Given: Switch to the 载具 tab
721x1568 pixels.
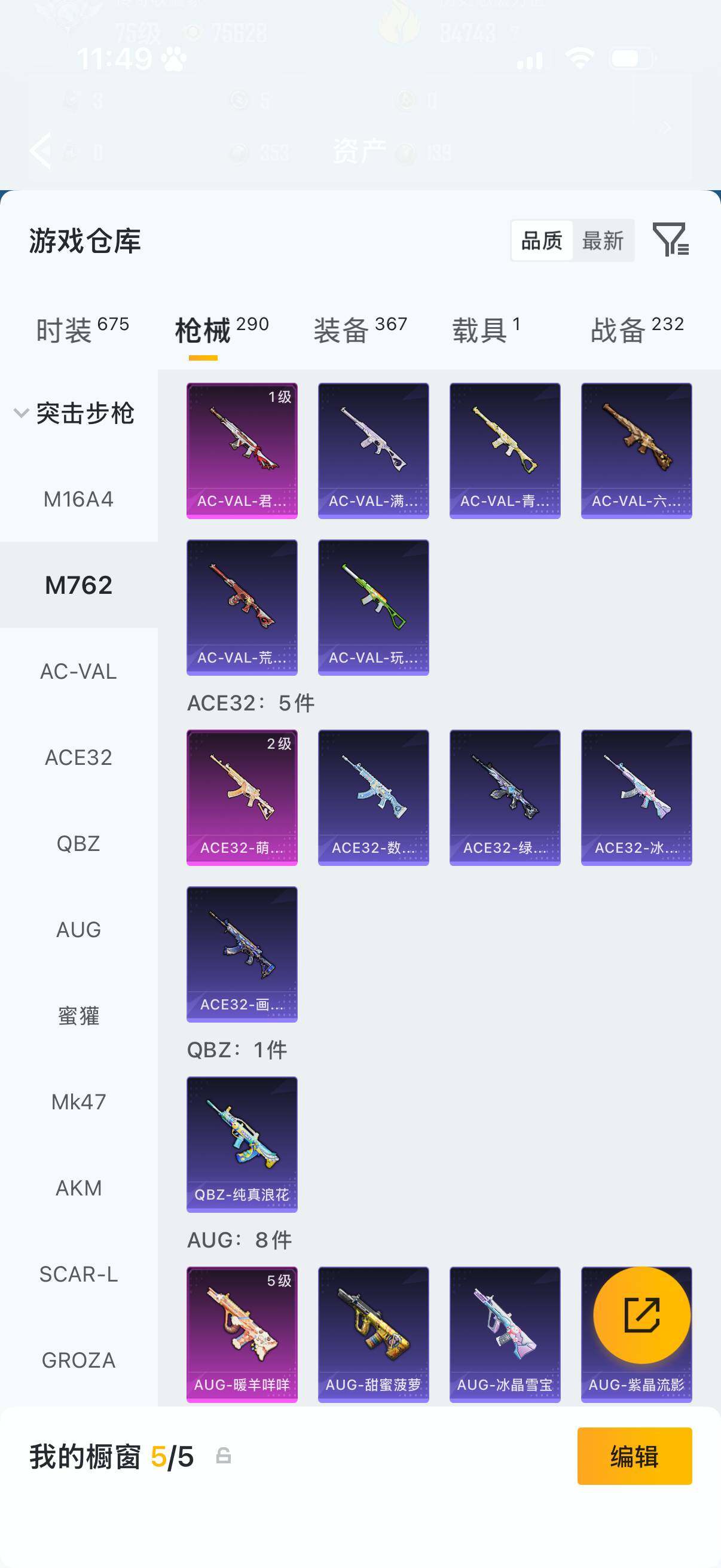Looking at the screenshot, I should coord(486,330).
